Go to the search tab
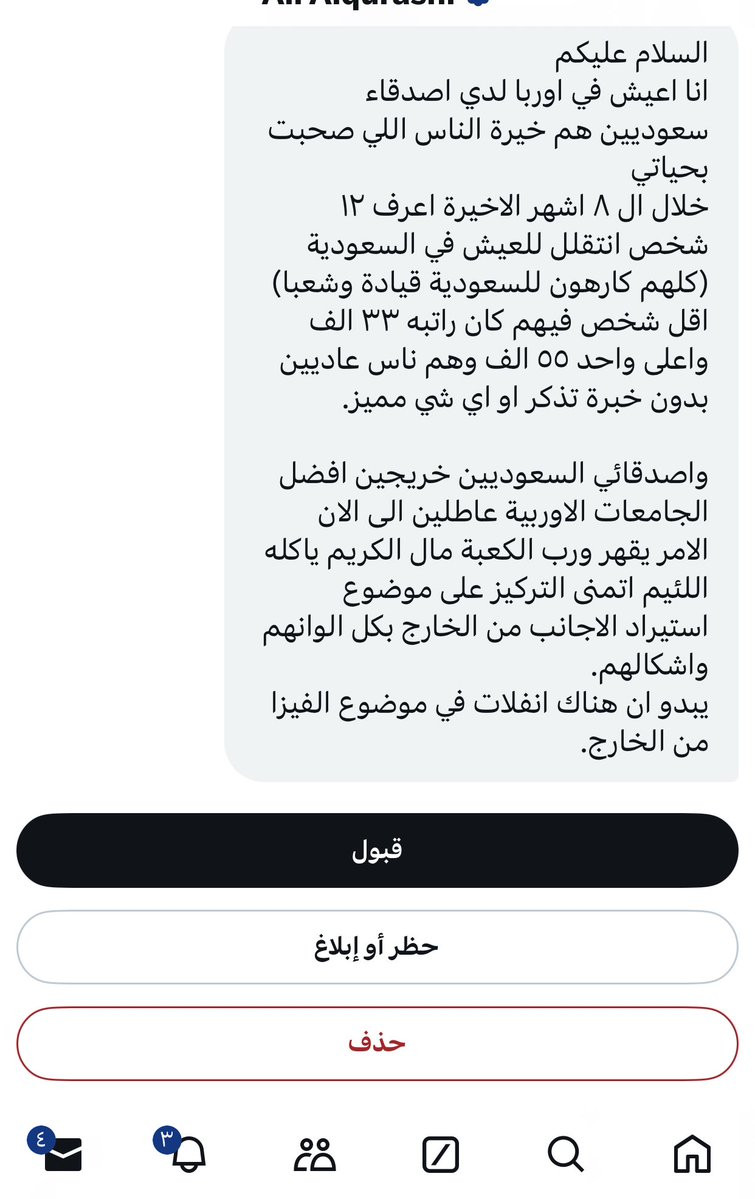Screen dimensions: 755x1199 (x=566, y=1154)
